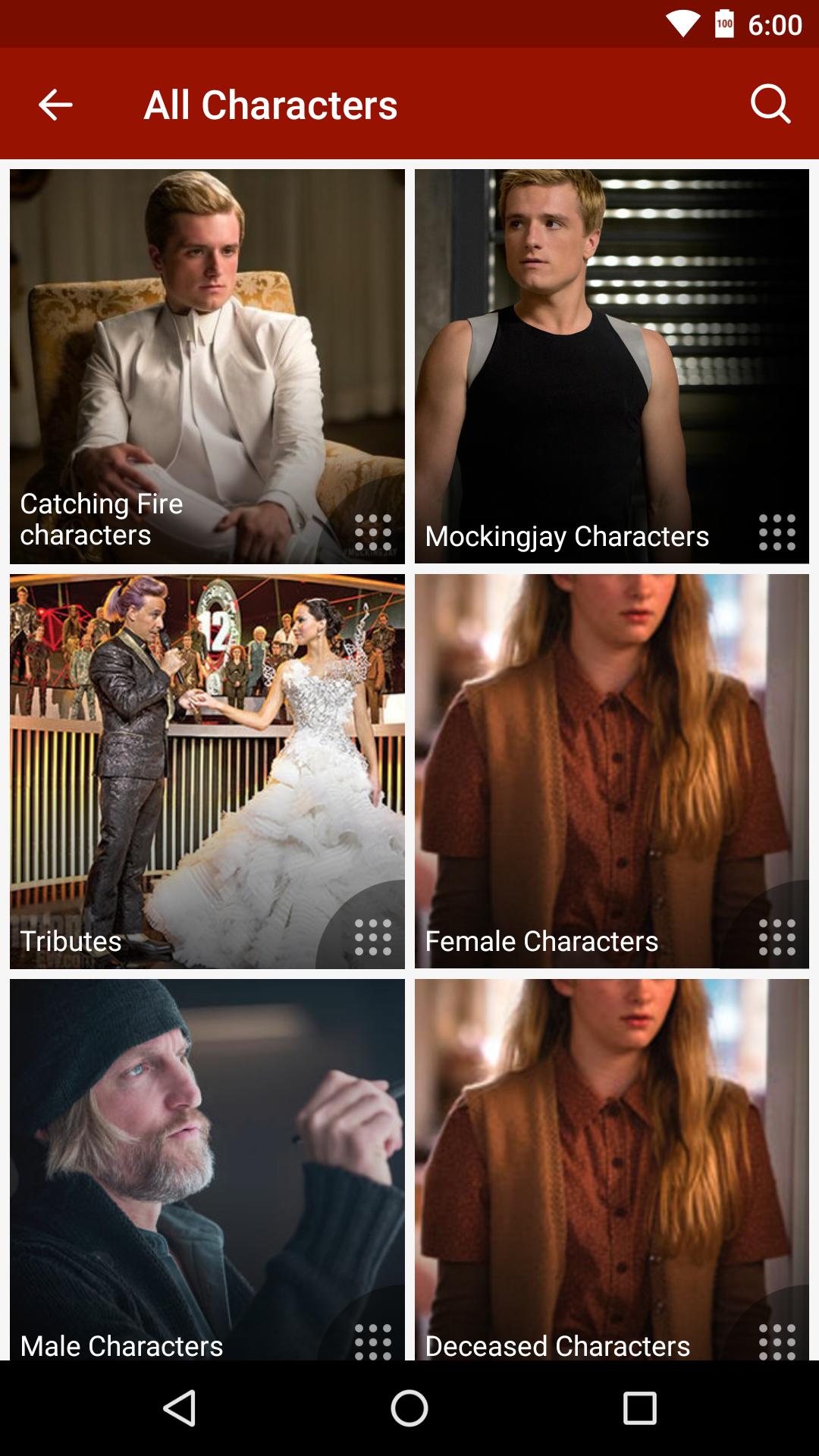
Task: Open the Deceased Characters category
Action: click(x=611, y=1169)
